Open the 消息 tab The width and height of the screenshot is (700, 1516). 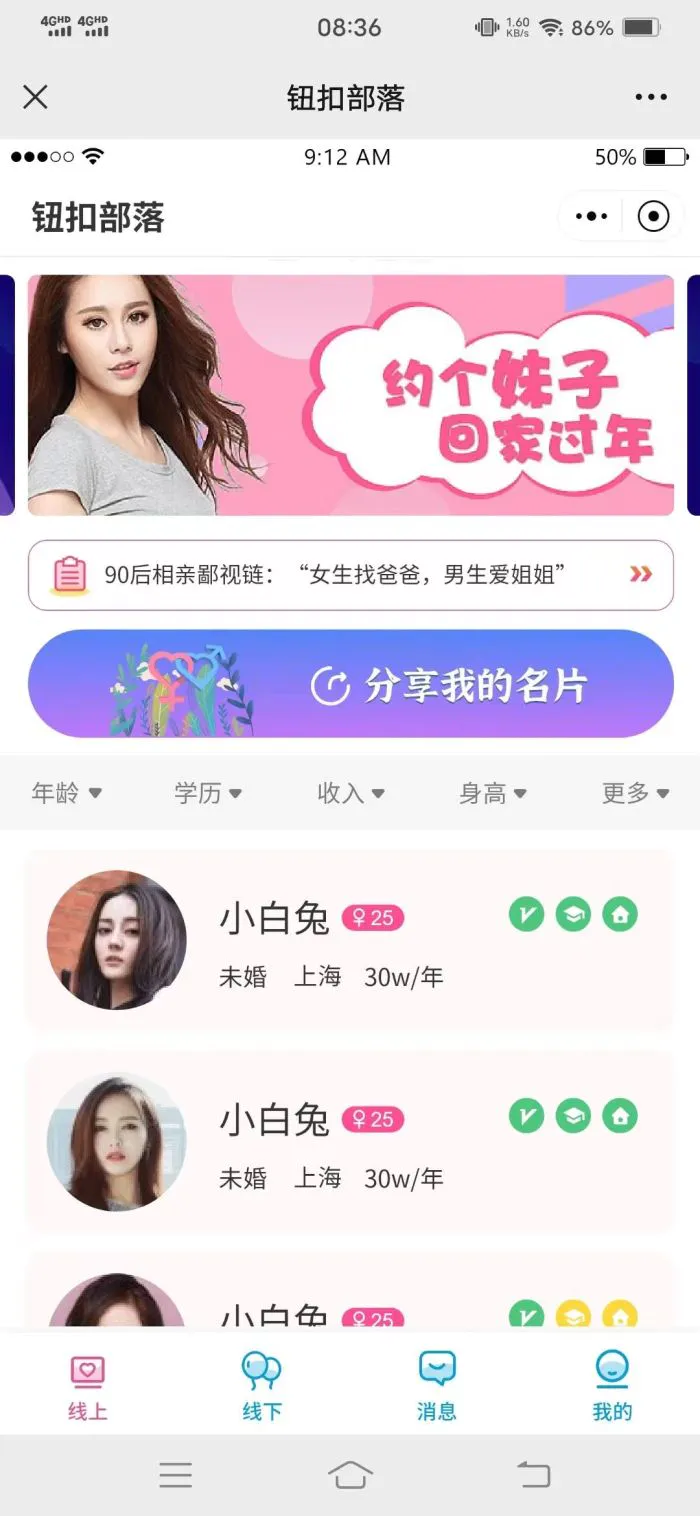click(437, 1385)
